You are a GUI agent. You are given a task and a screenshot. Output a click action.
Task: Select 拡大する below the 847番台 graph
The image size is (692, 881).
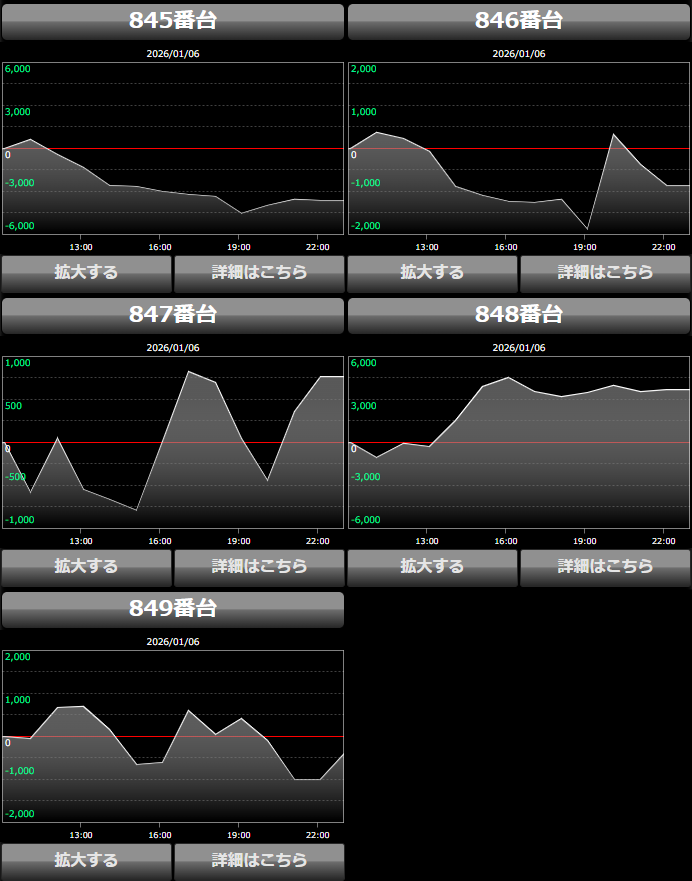tap(87, 566)
